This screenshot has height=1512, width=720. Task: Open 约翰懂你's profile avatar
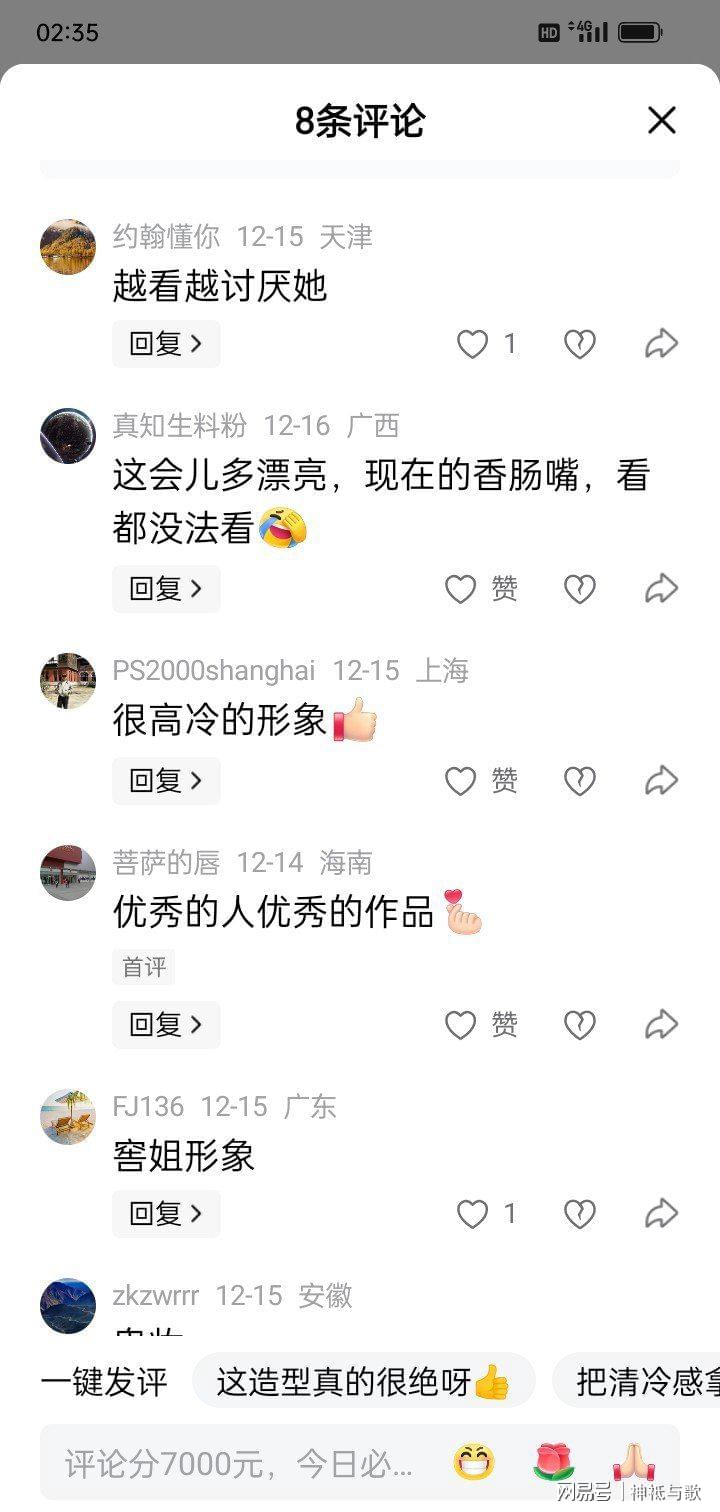(x=68, y=247)
